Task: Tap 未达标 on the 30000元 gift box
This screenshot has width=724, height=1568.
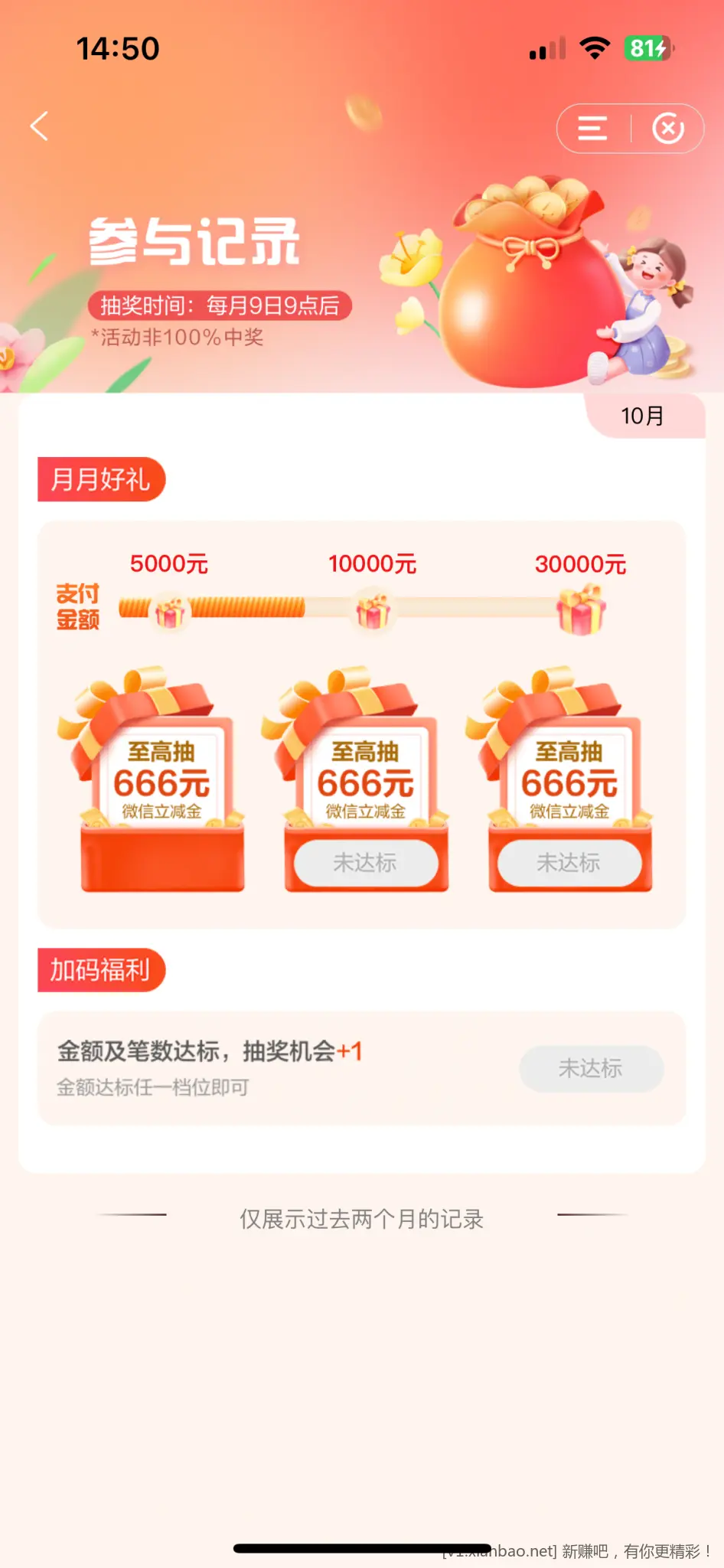Action: (569, 863)
